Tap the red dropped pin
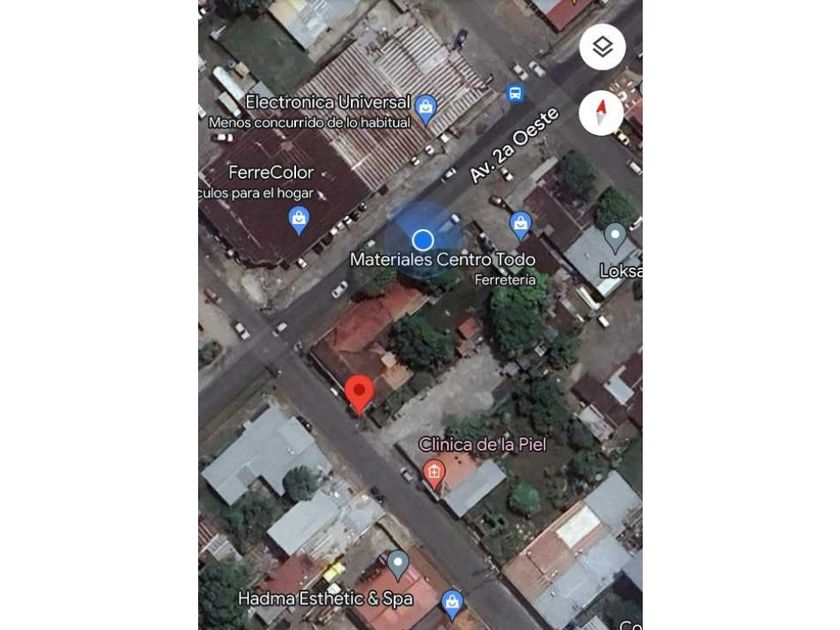 pos(359,392)
